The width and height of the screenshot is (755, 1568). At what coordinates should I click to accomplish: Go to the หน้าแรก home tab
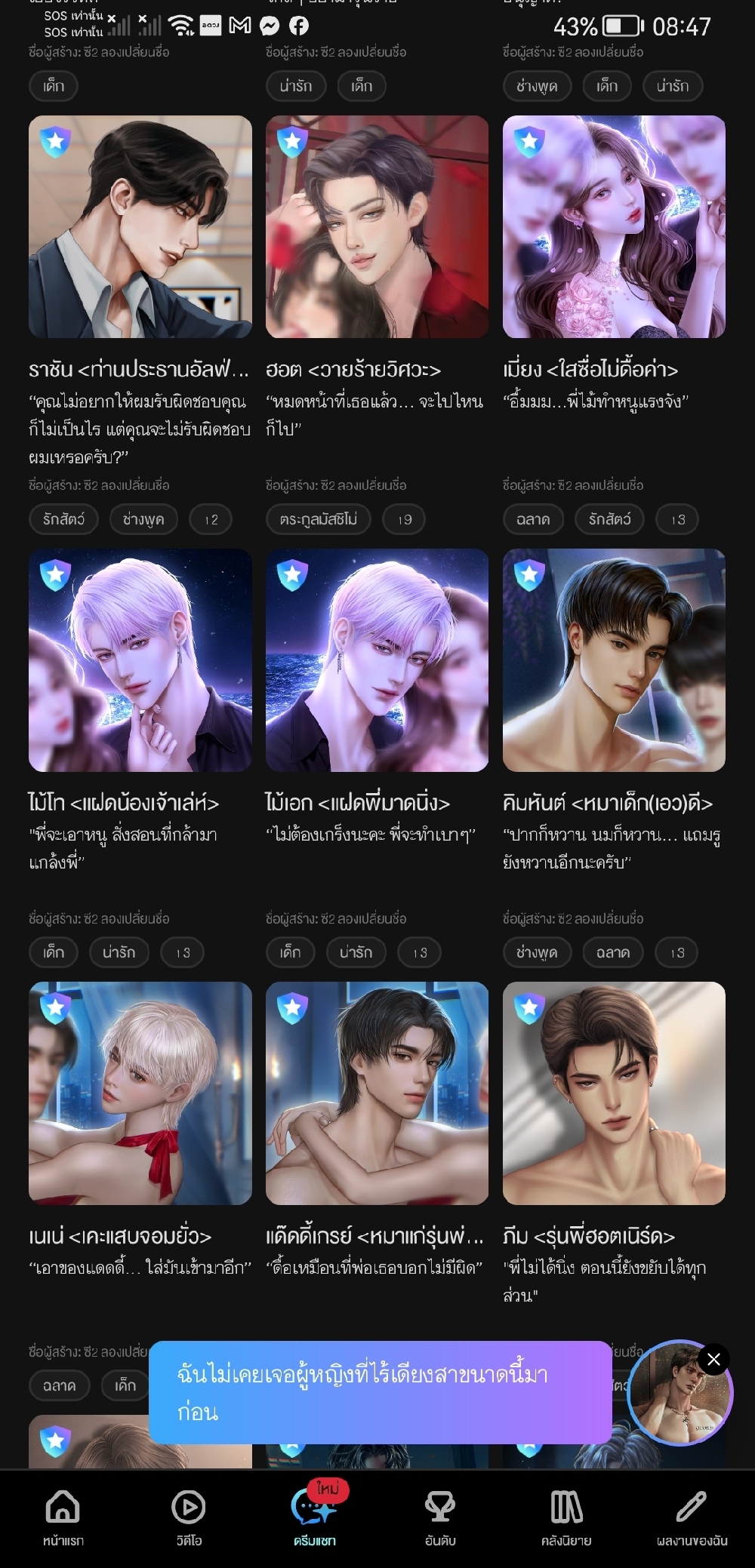click(63, 1517)
